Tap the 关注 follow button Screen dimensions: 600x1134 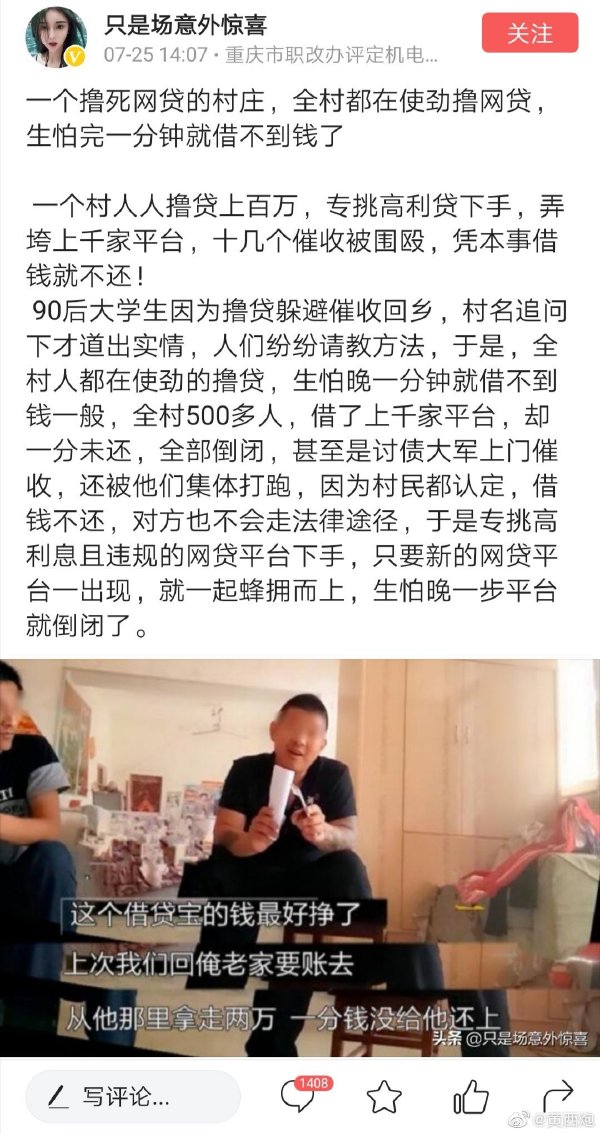point(530,32)
